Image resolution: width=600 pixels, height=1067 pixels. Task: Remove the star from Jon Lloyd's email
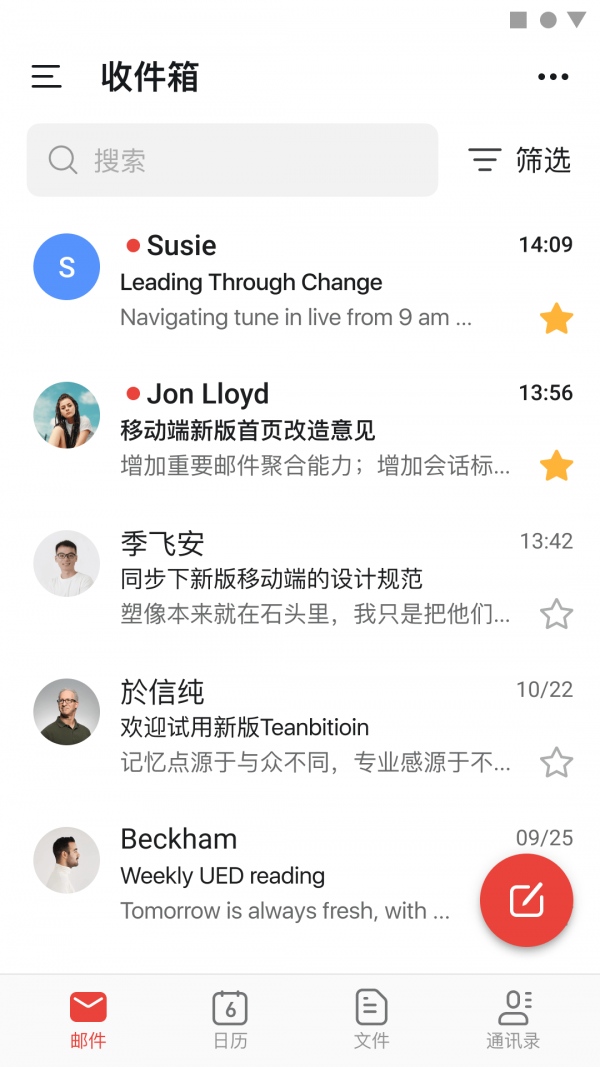556,466
